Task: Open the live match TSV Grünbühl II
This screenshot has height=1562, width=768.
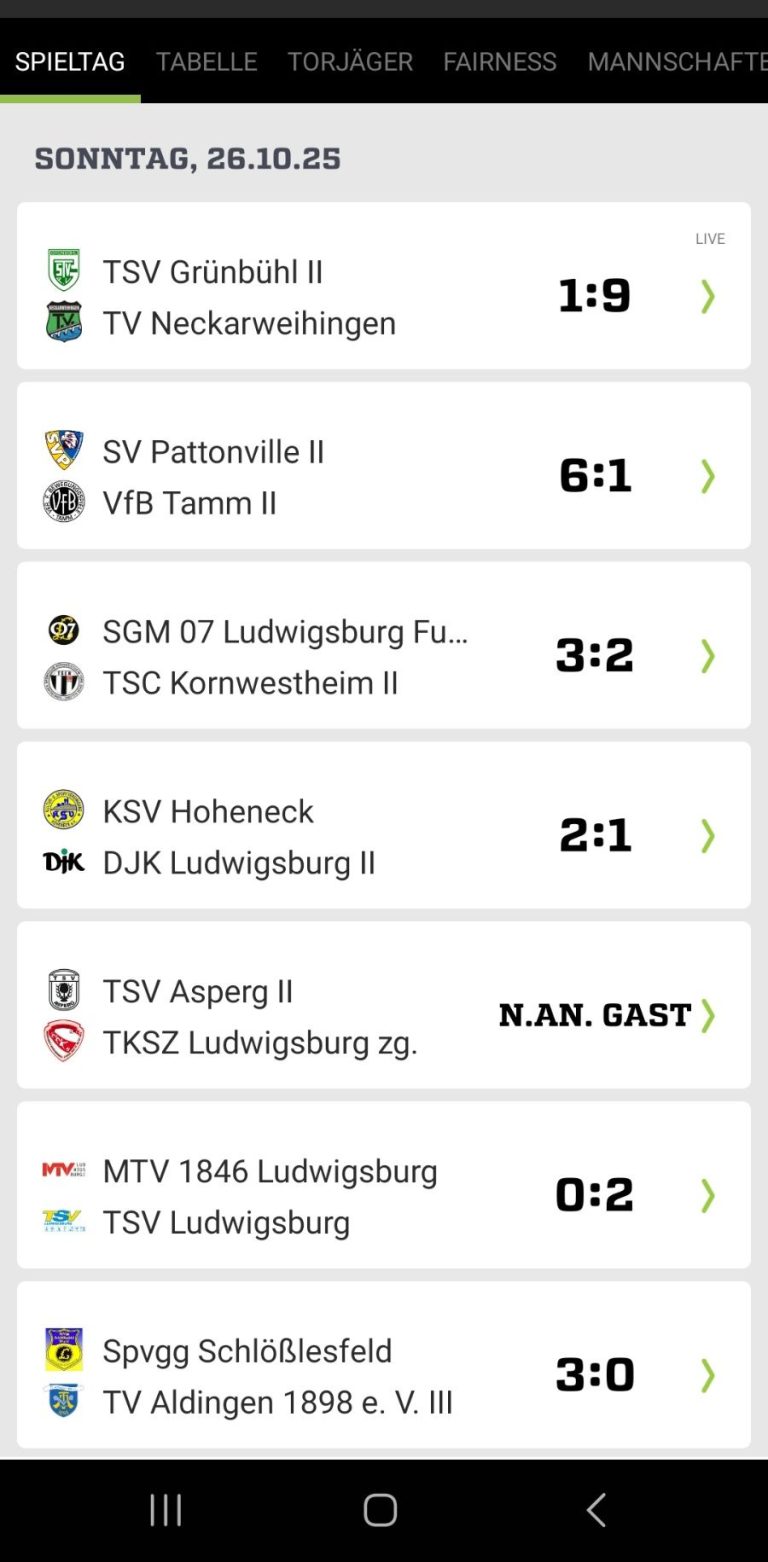Action: [x=383, y=286]
